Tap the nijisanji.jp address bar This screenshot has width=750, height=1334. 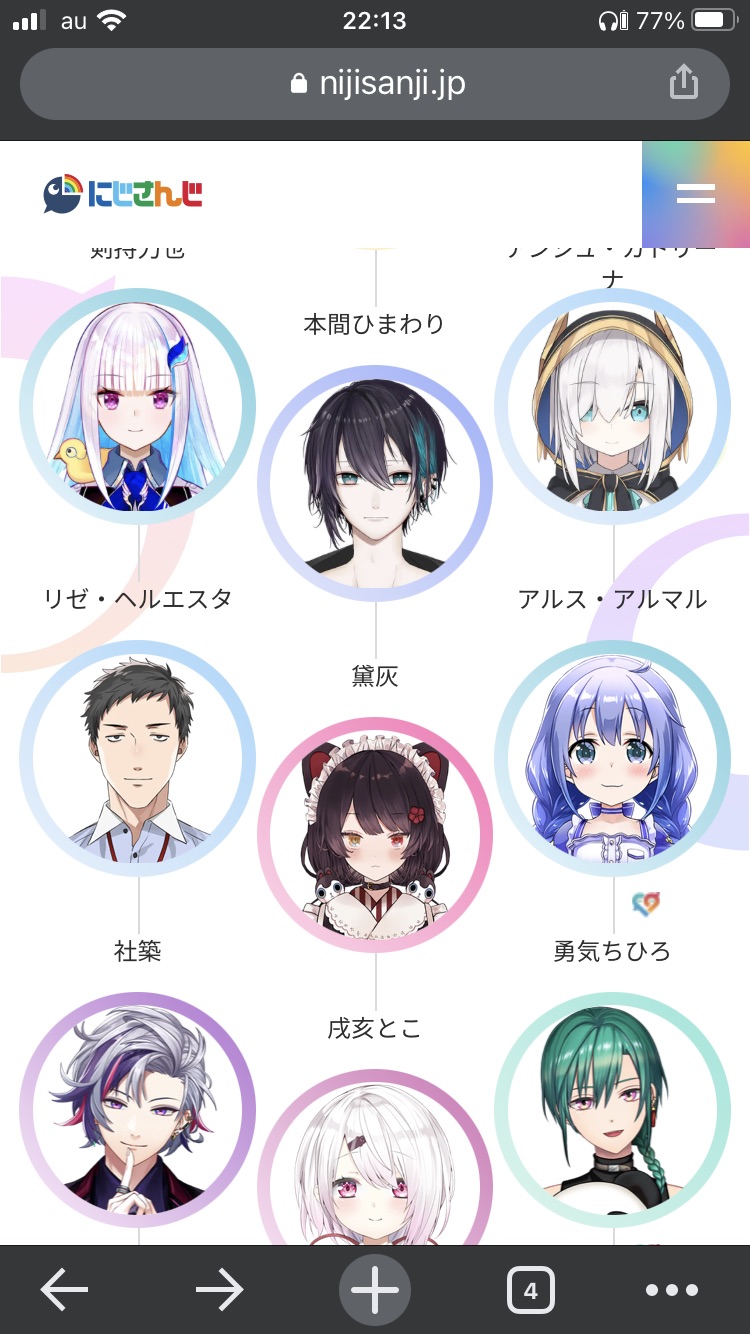(374, 84)
